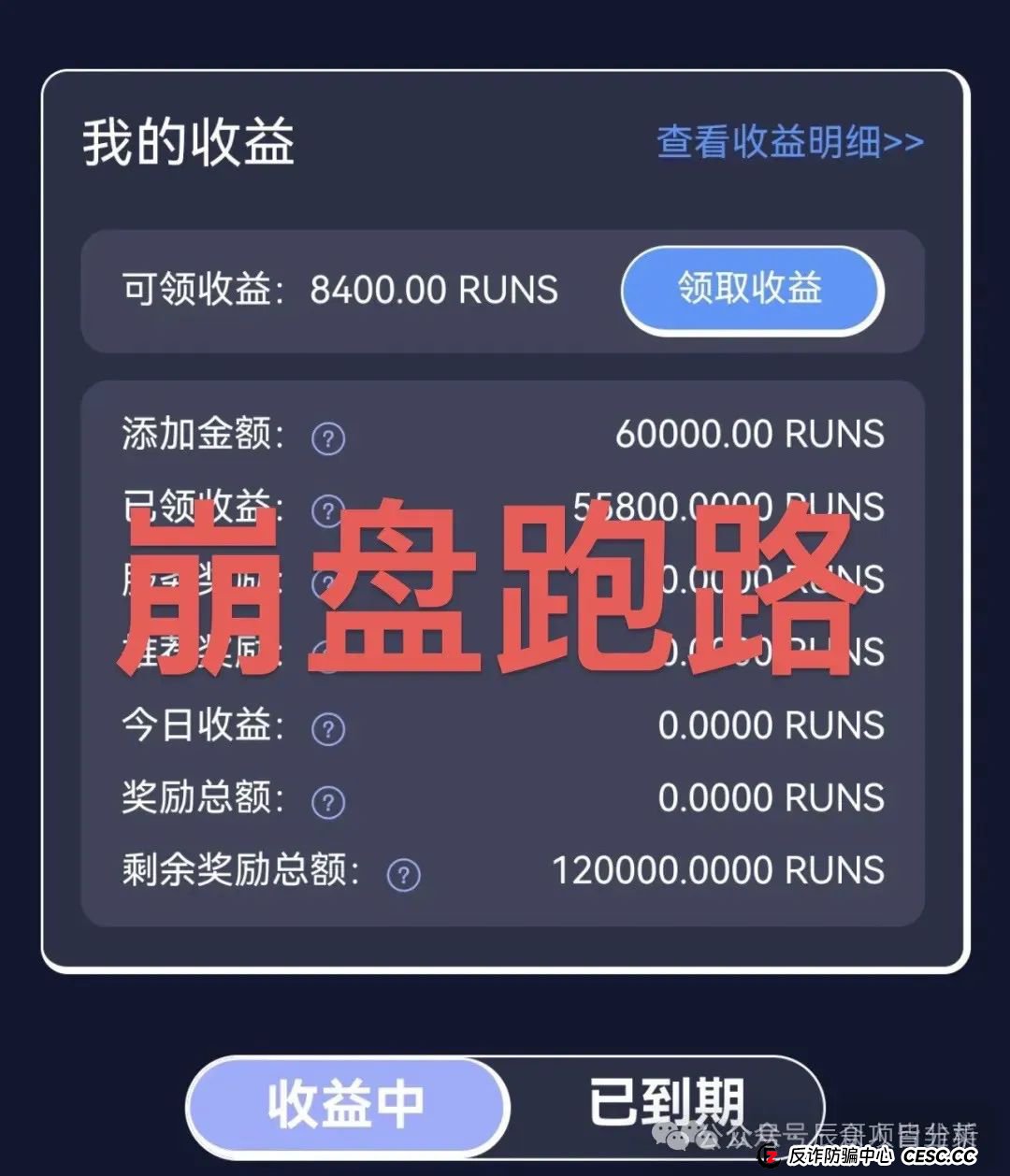
Task: Open the 查看收益明细 details link
Action: tap(789, 142)
